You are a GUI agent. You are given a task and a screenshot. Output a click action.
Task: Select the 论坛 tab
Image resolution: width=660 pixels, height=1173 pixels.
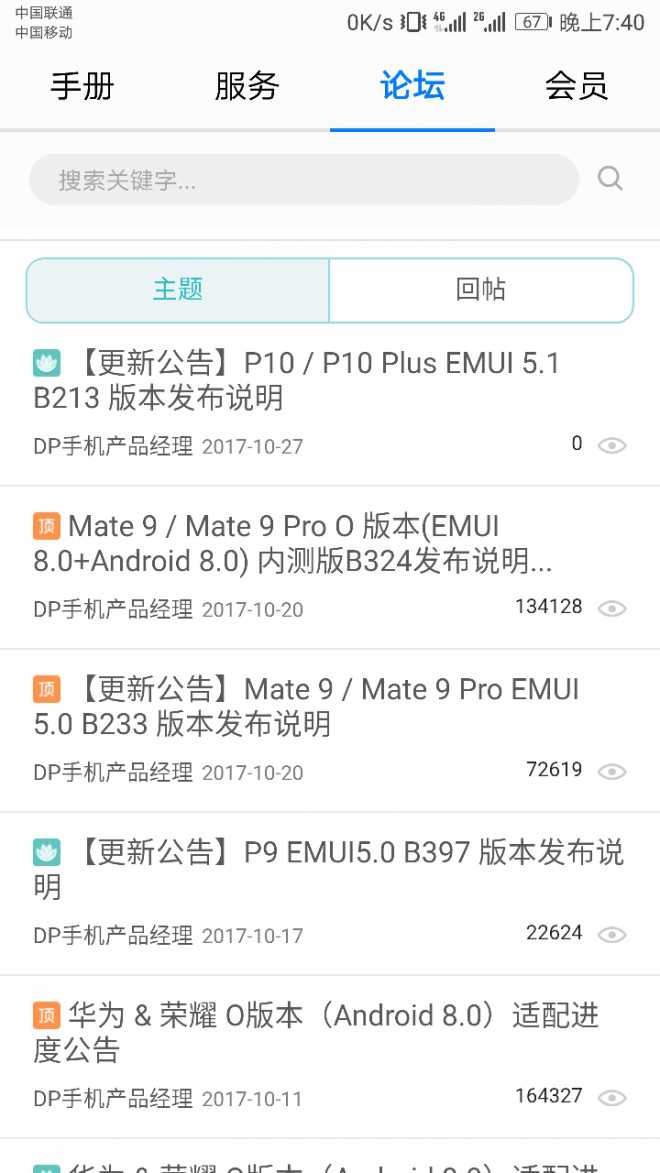tap(412, 87)
